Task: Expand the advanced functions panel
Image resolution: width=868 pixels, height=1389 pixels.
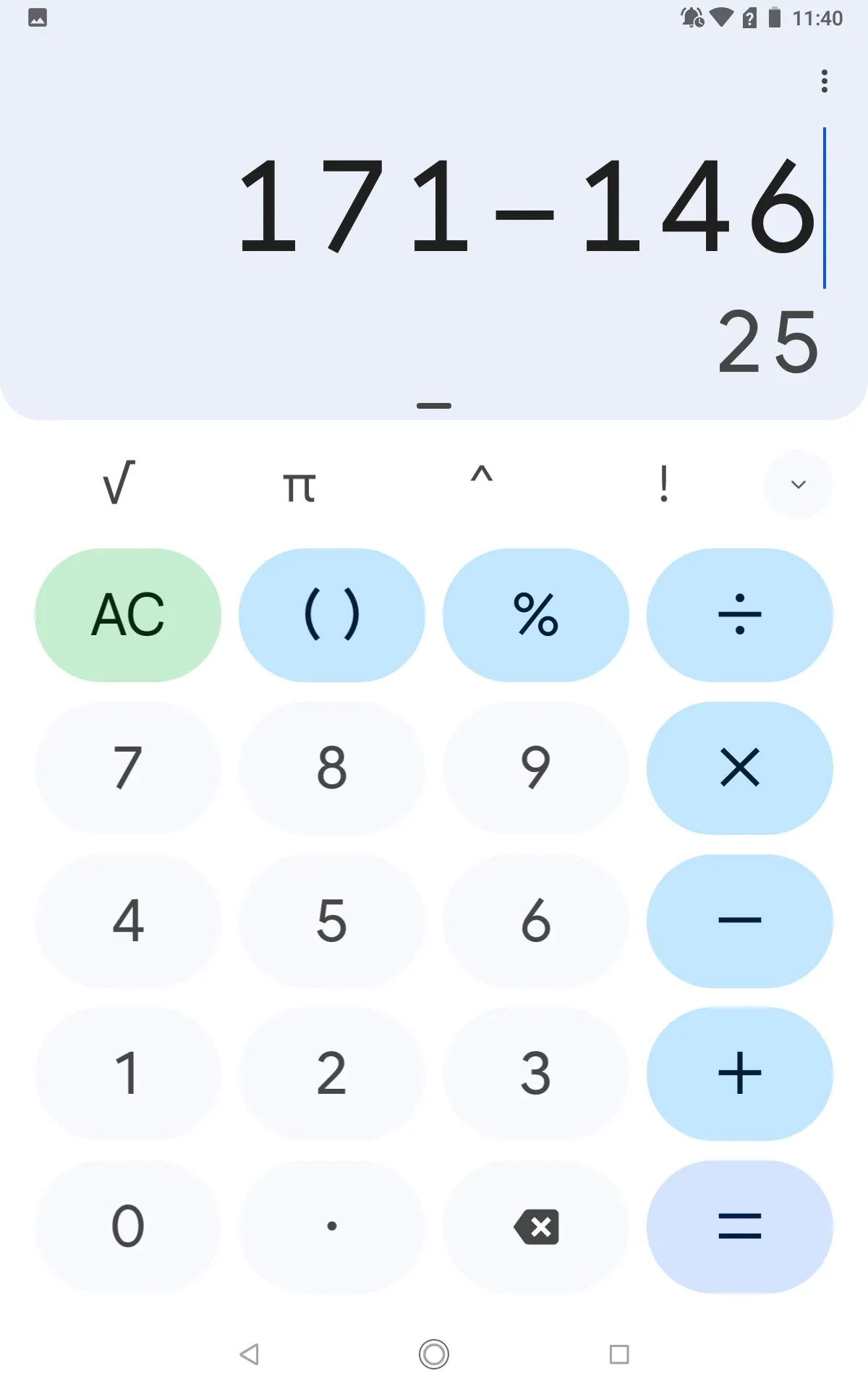Action: coord(798,484)
